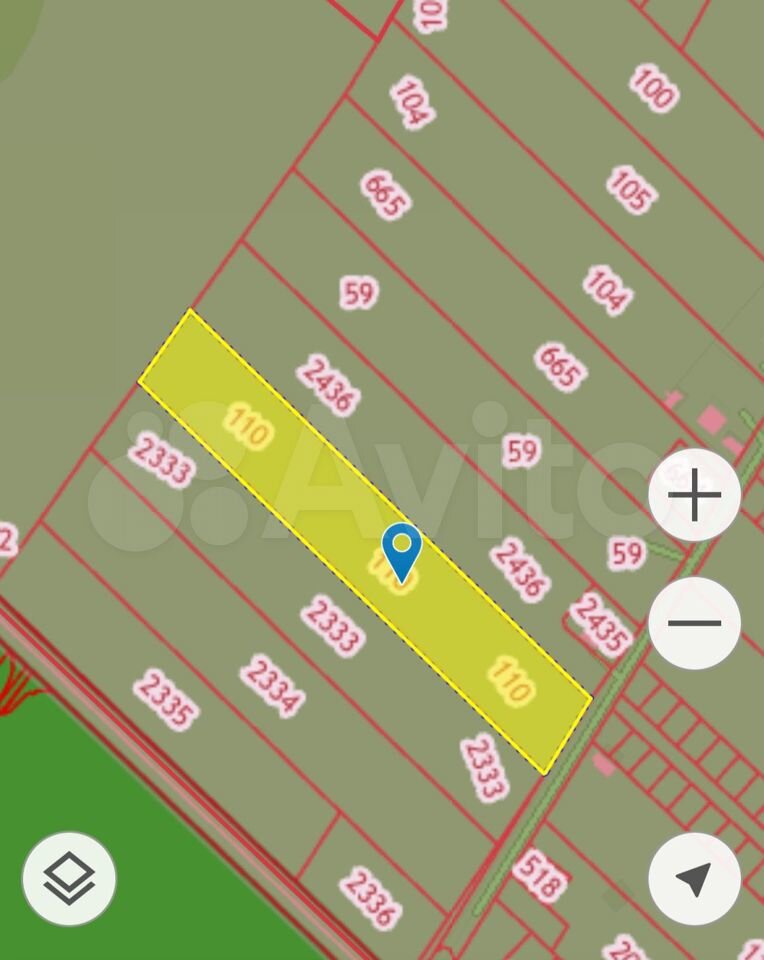
Task: Open the map layers selector
Action: point(69,879)
